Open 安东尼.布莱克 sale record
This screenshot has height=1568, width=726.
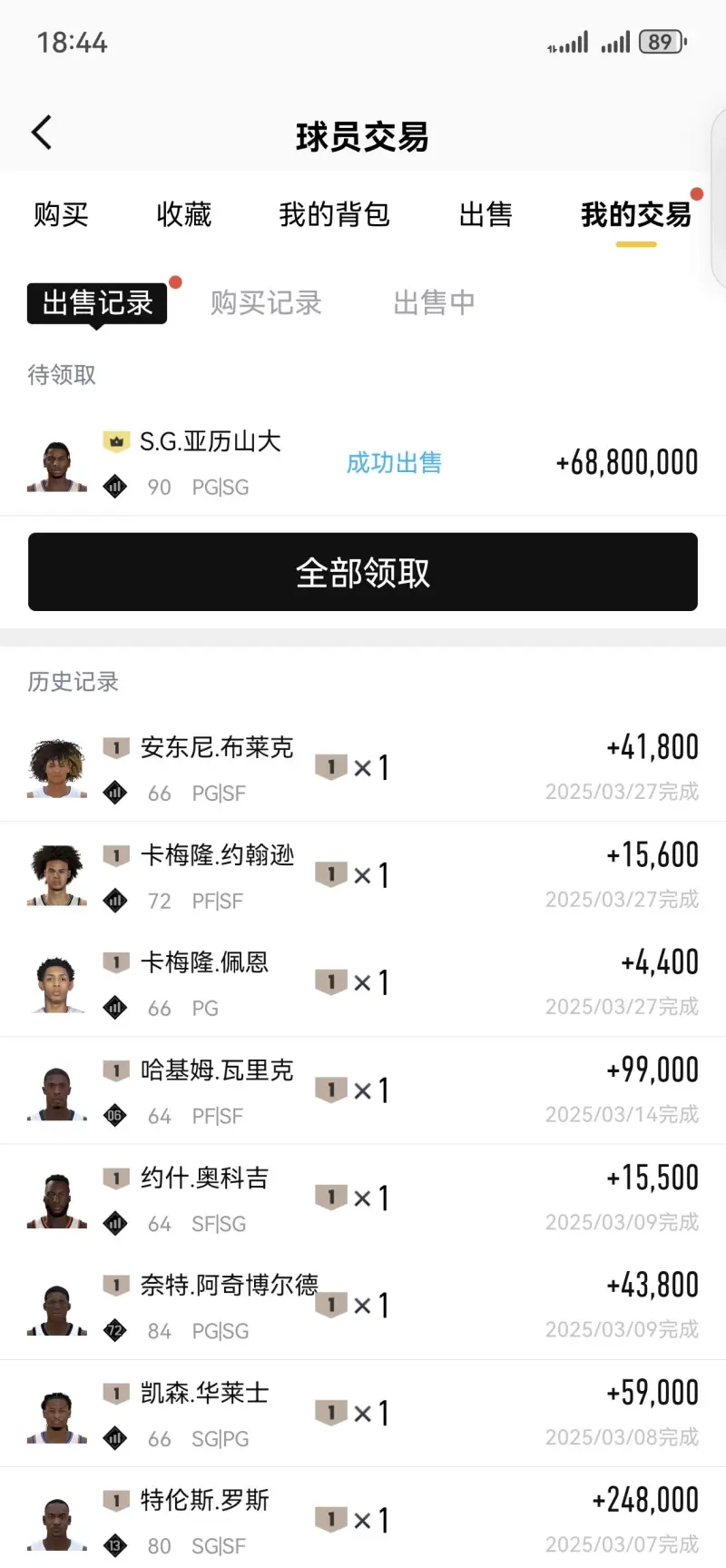click(x=363, y=769)
